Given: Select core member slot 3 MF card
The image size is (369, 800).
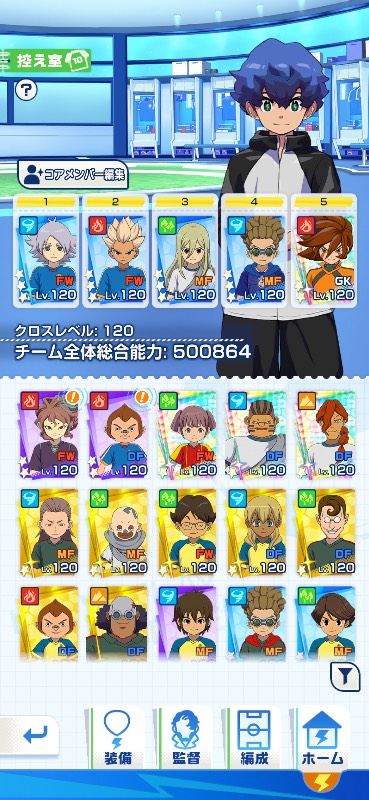Looking at the screenshot, I should coord(185,251).
